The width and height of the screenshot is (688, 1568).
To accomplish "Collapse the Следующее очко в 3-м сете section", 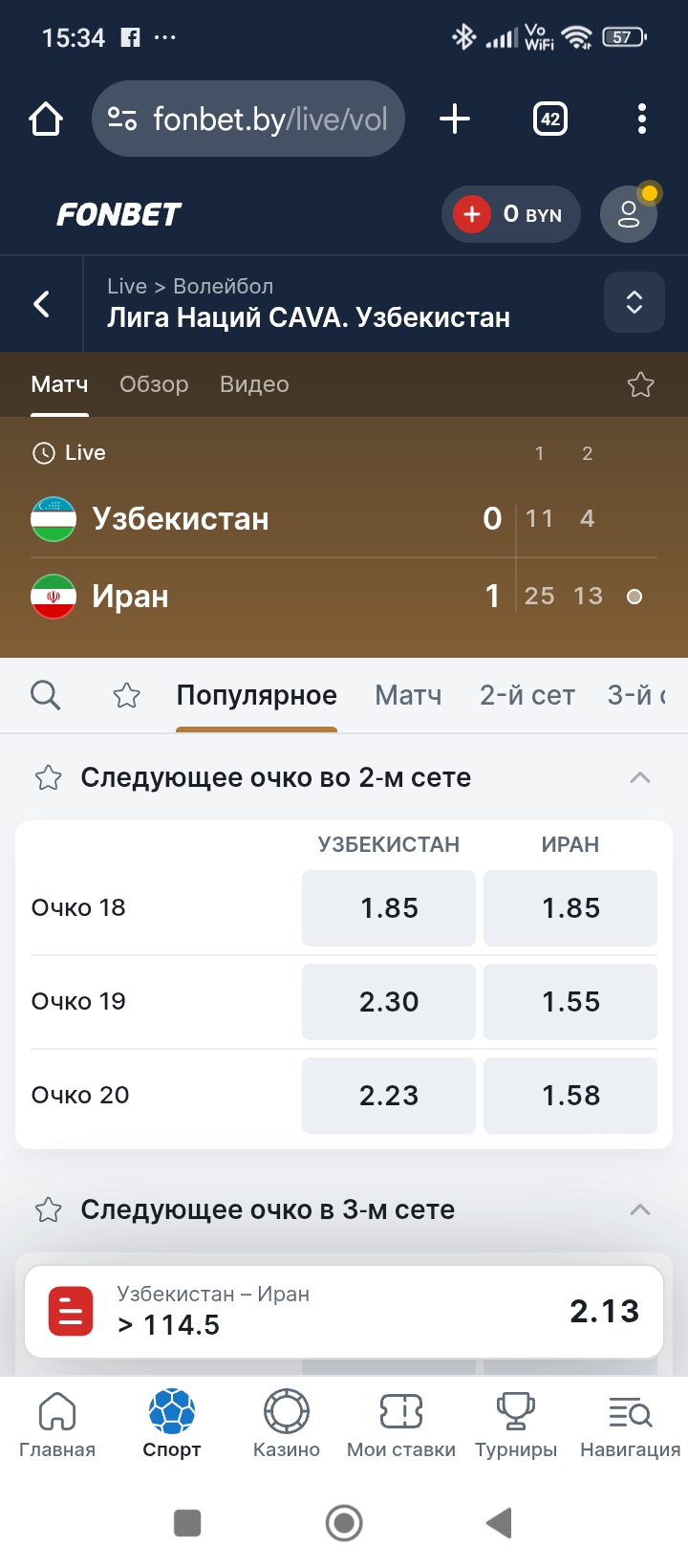I will click(x=640, y=1209).
